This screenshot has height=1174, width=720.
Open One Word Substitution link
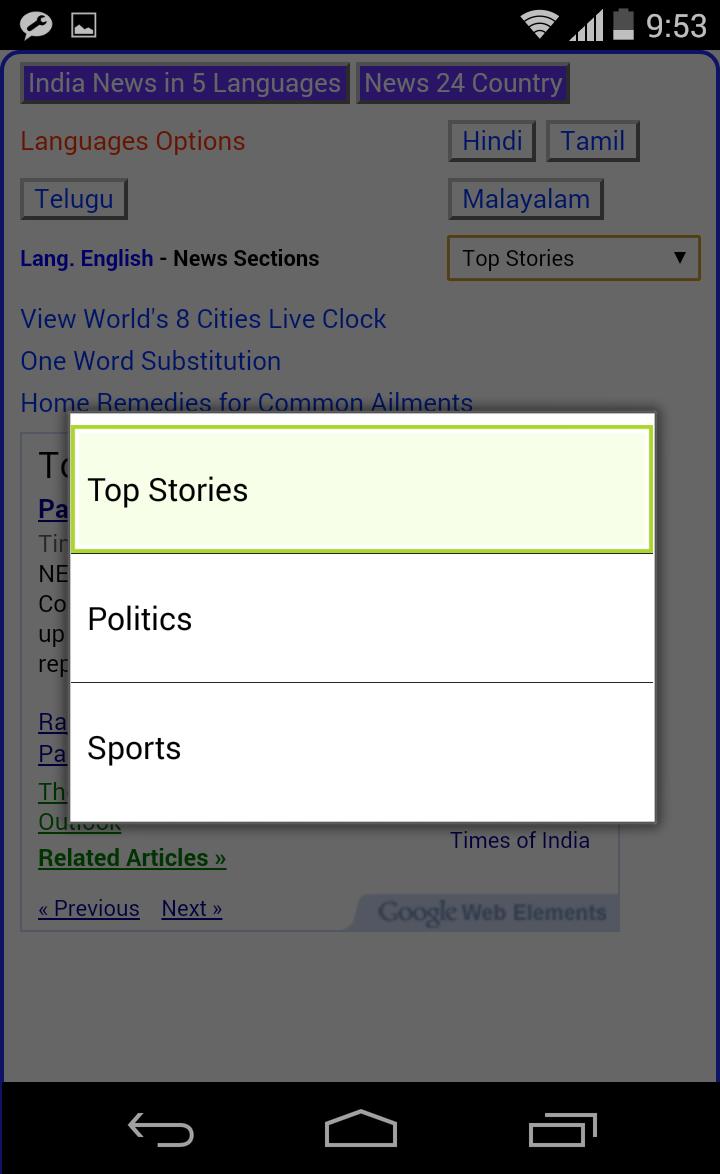pos(150,361)
